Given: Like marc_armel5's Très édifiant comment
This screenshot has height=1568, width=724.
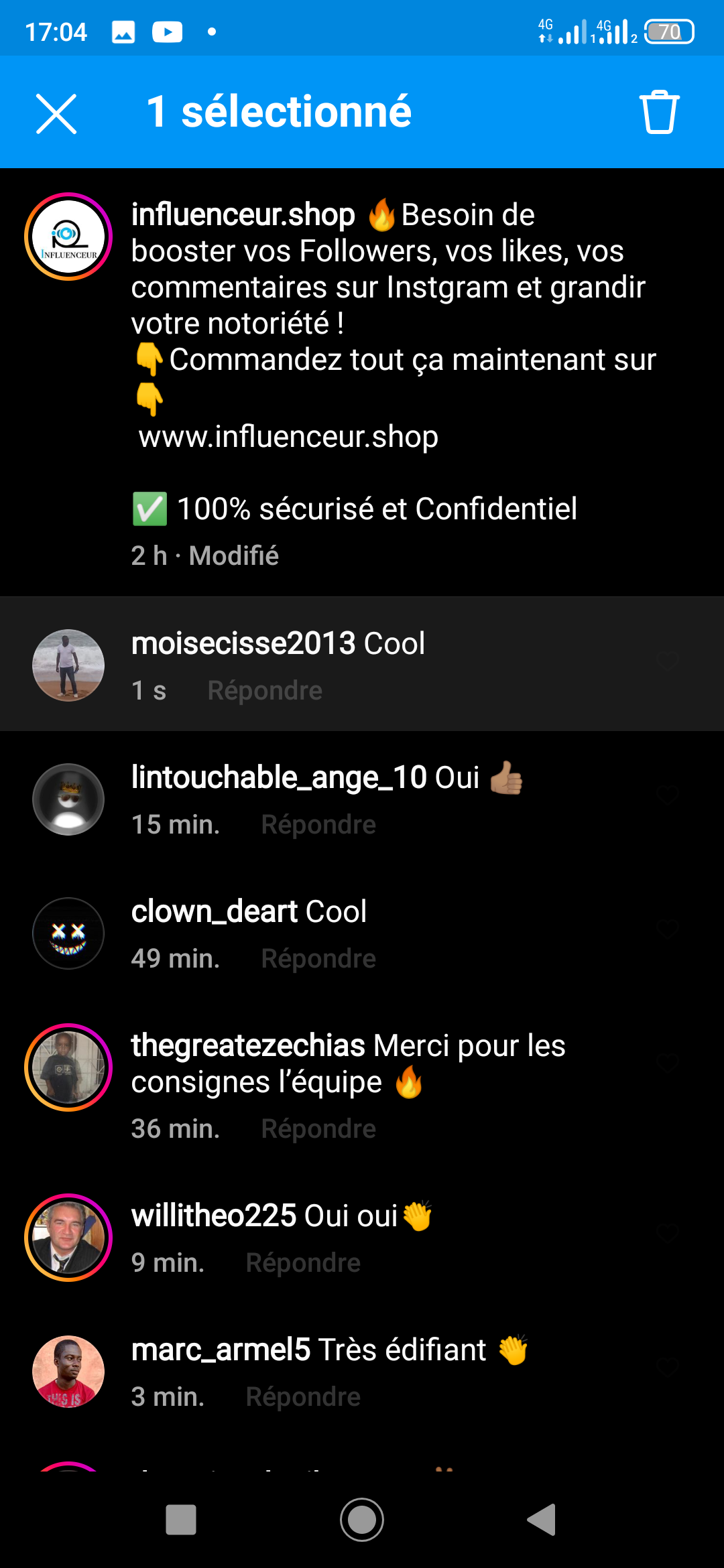Looking at the screenshot, I should pos(668,1368).
